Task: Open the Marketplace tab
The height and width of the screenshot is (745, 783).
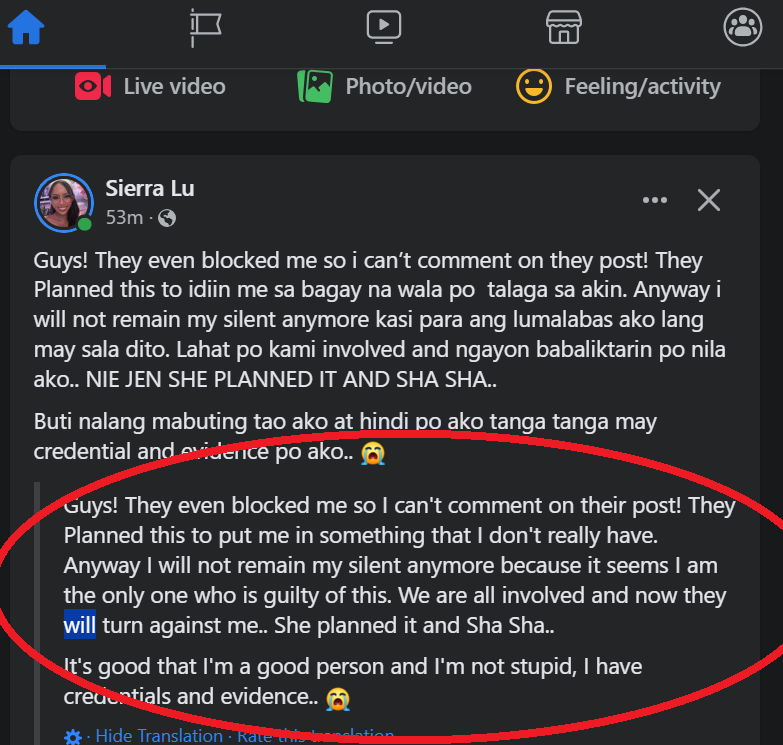Action: [563, 27]
